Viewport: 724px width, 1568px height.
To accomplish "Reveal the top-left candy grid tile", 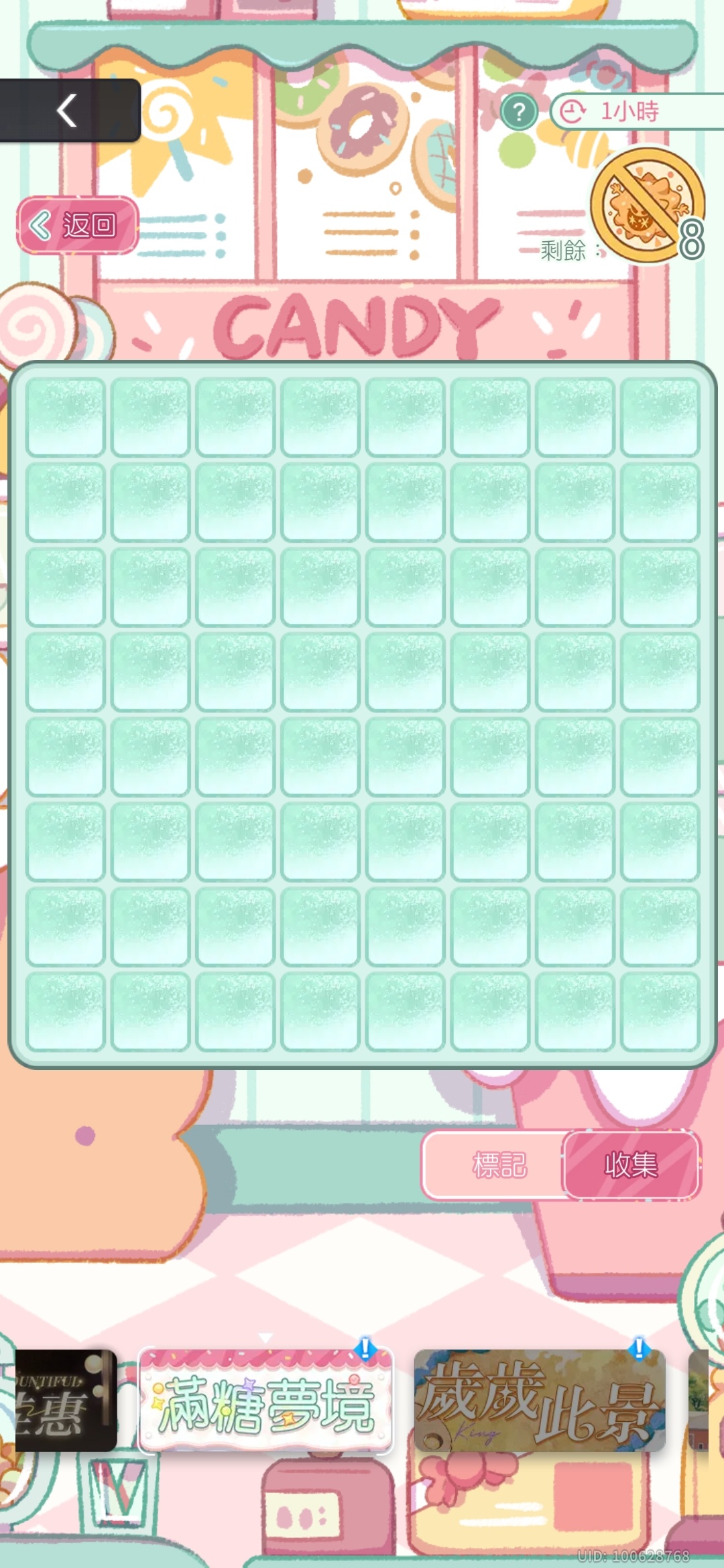I will tap(65, 417).
